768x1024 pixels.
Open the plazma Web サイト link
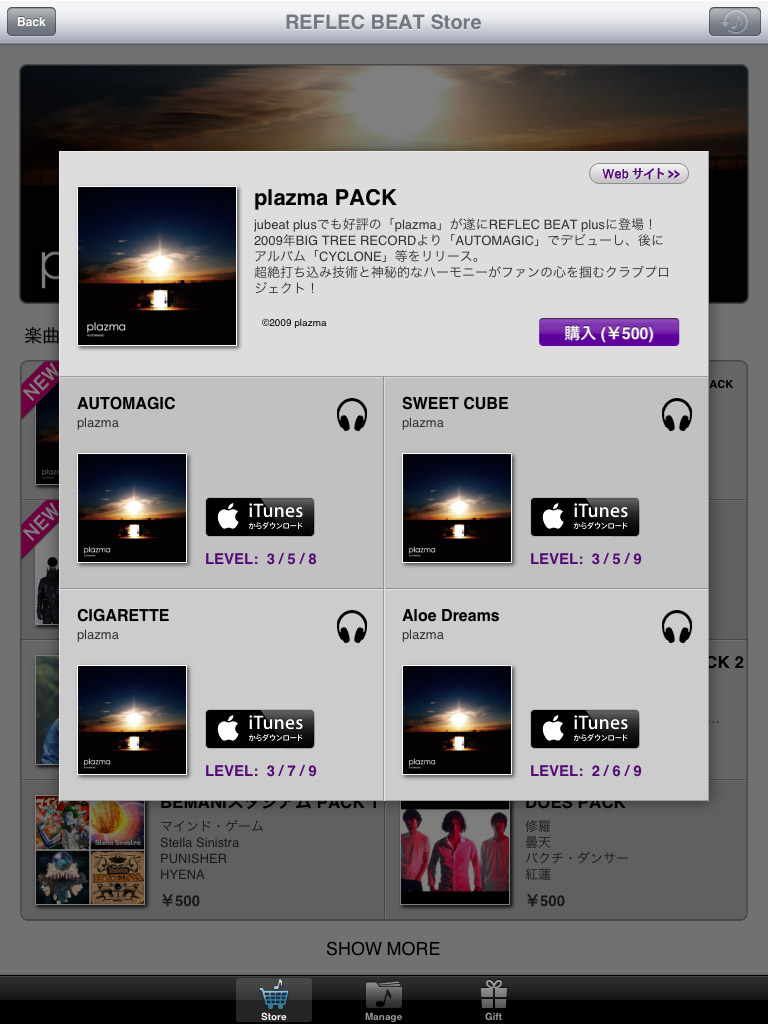click(639, 174)
